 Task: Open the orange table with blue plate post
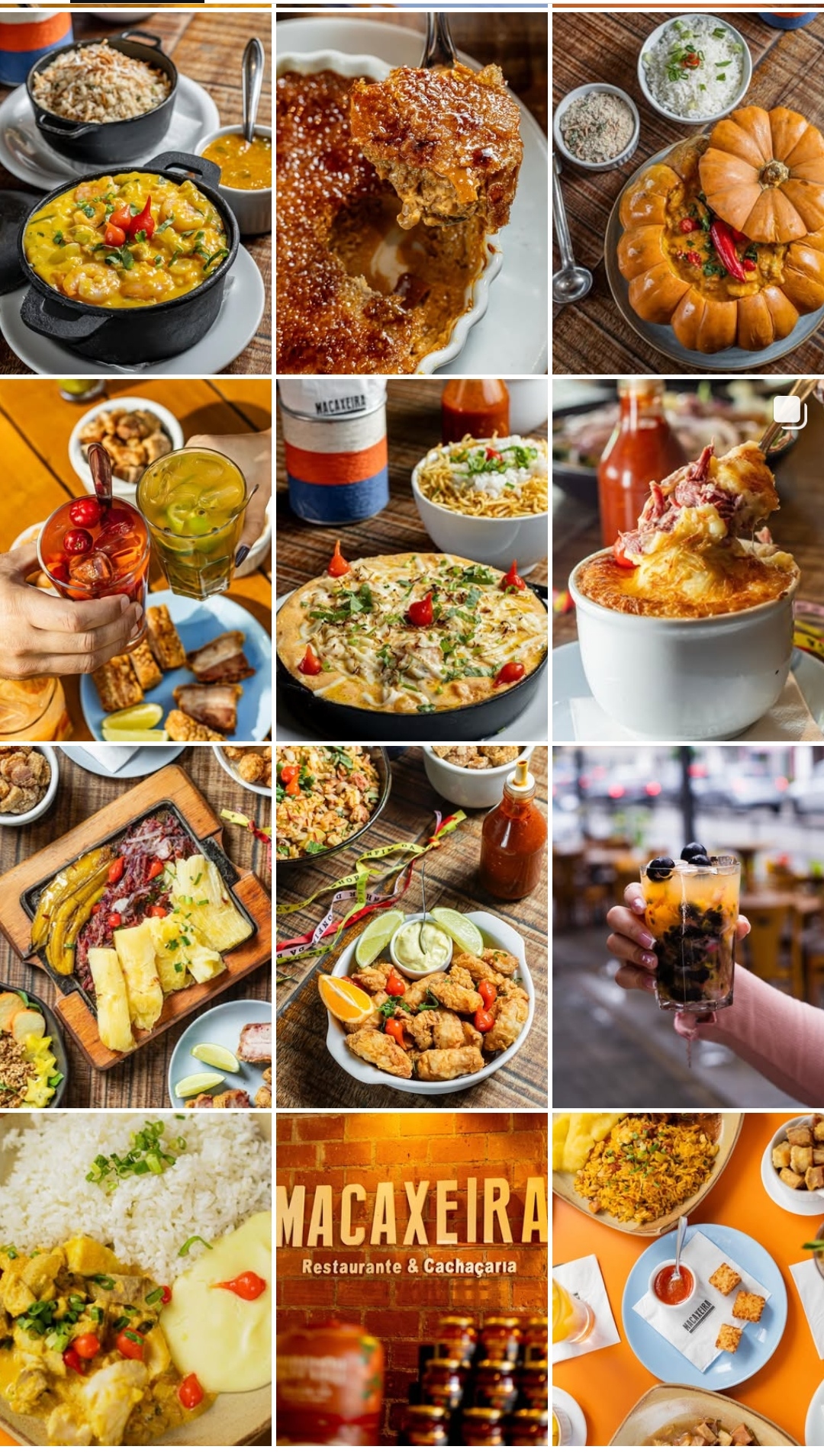point(687,1278)
